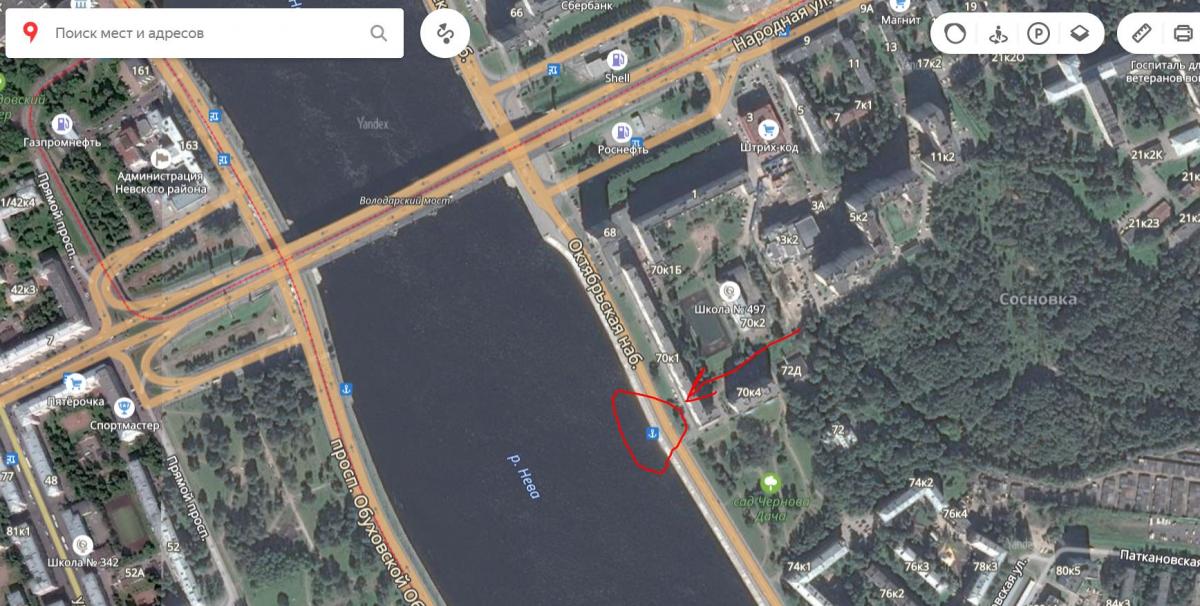
Task: Open the print map option
Action: pos(1183,34)
